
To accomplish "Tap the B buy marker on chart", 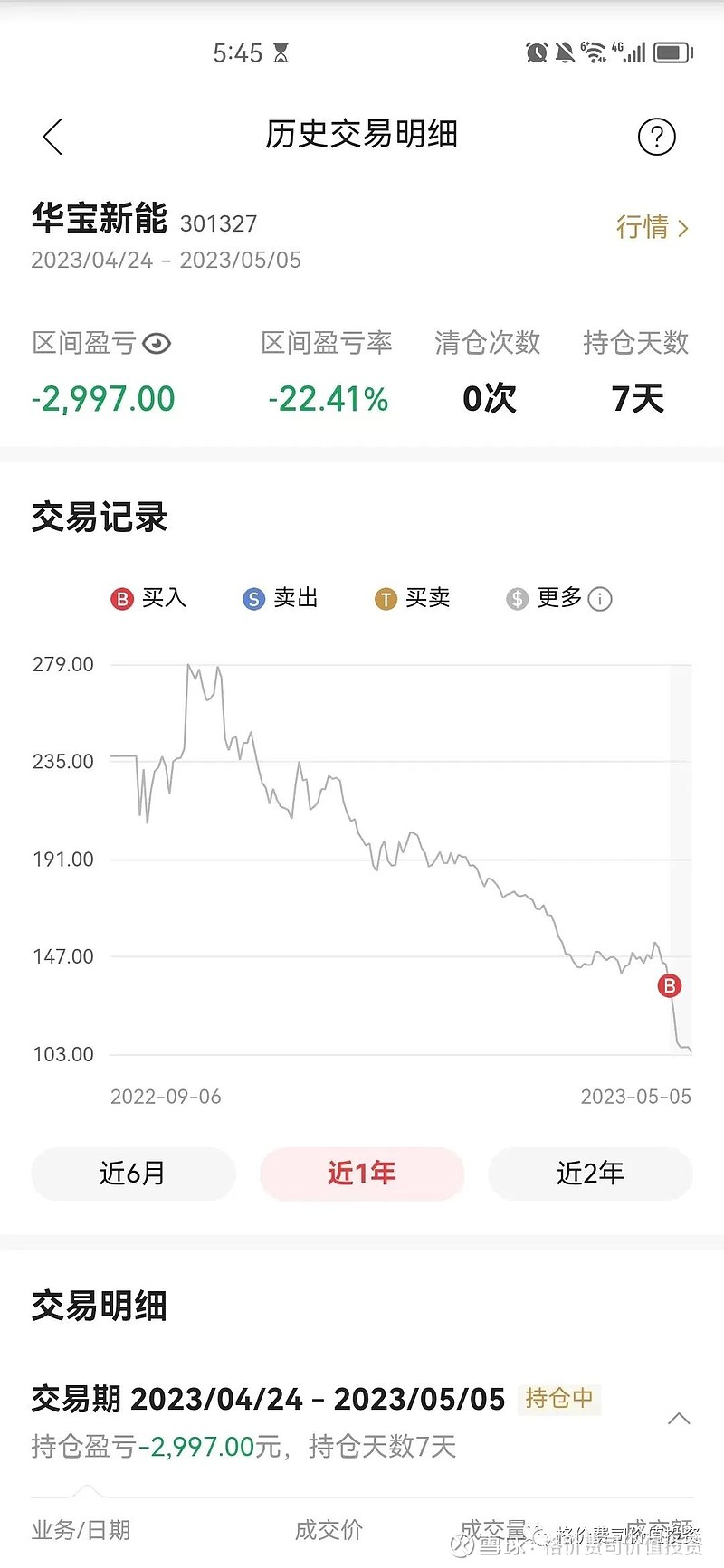I will [x=669, y=986].
